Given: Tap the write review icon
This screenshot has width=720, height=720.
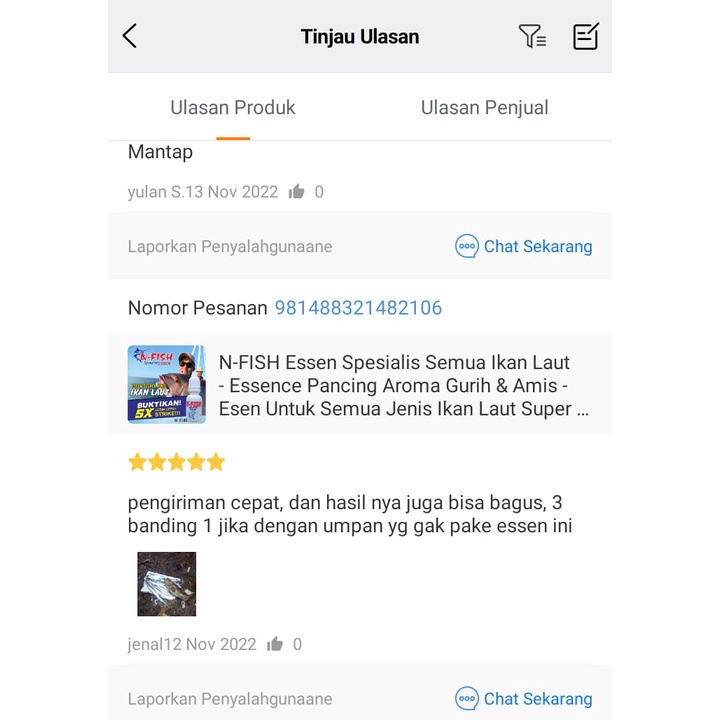Looking at the screenshot, I should click(585, 37).
